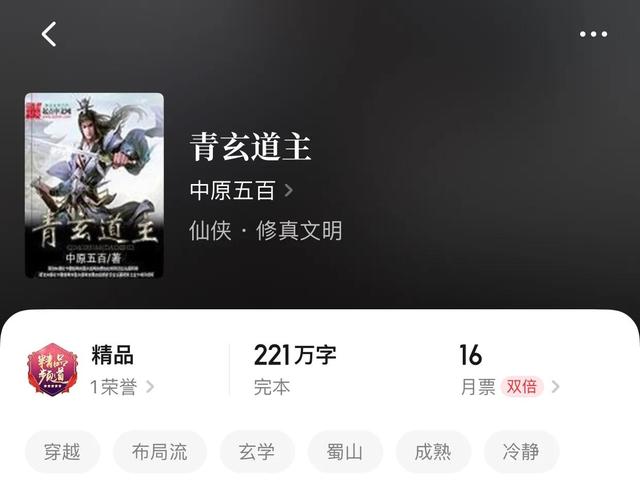View books tagged 冷静
This screenshot has width=640, height=499.
coord(520,452)
